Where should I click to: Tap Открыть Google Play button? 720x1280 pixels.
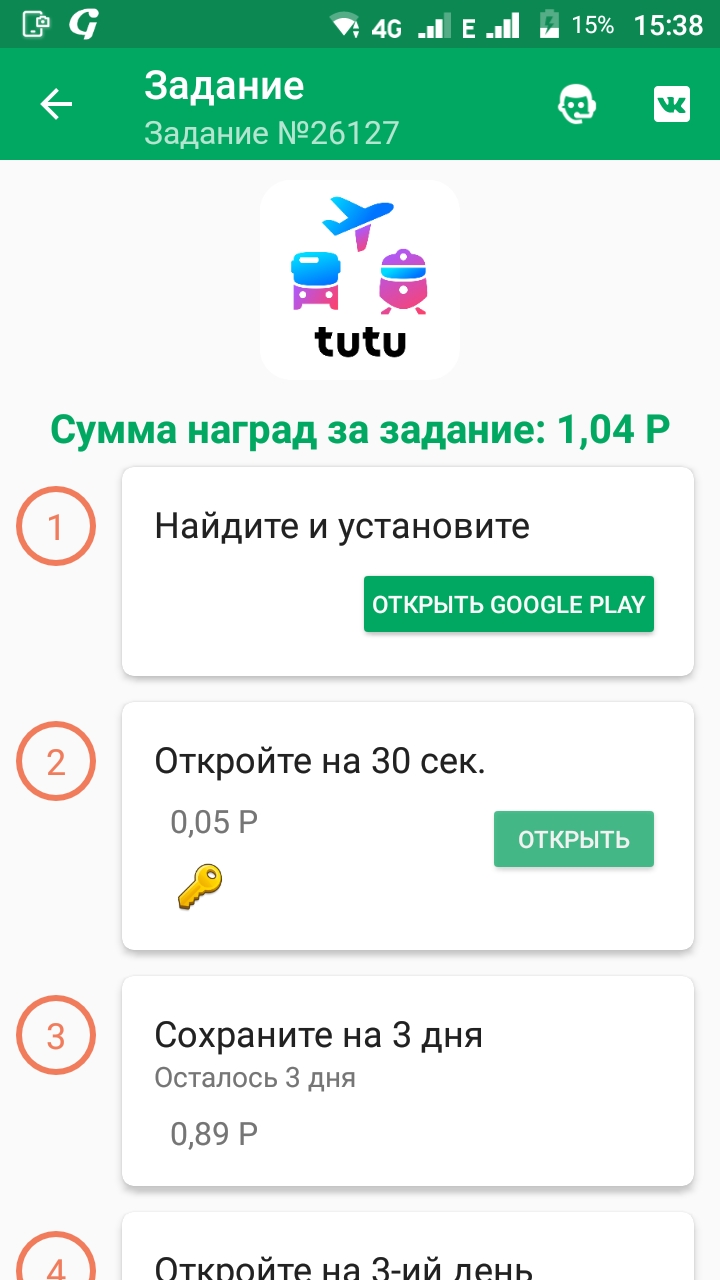[508, 604]
